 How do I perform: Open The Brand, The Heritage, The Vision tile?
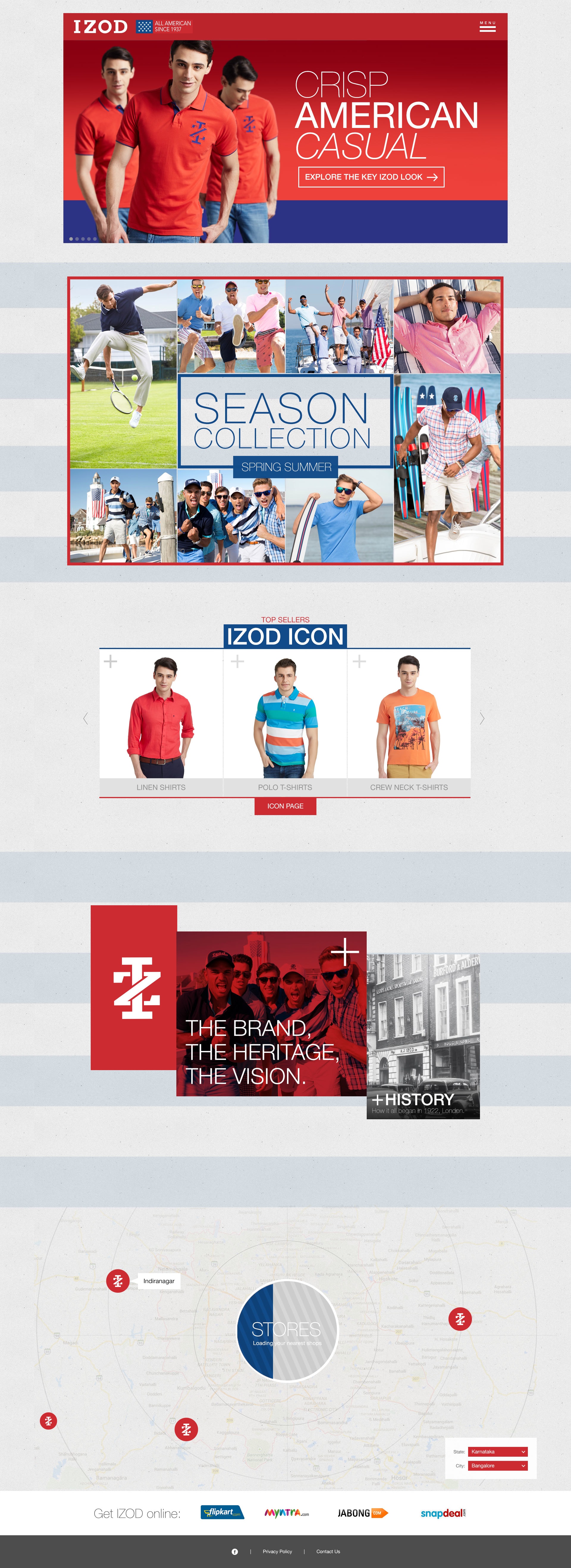[271, 1014]
